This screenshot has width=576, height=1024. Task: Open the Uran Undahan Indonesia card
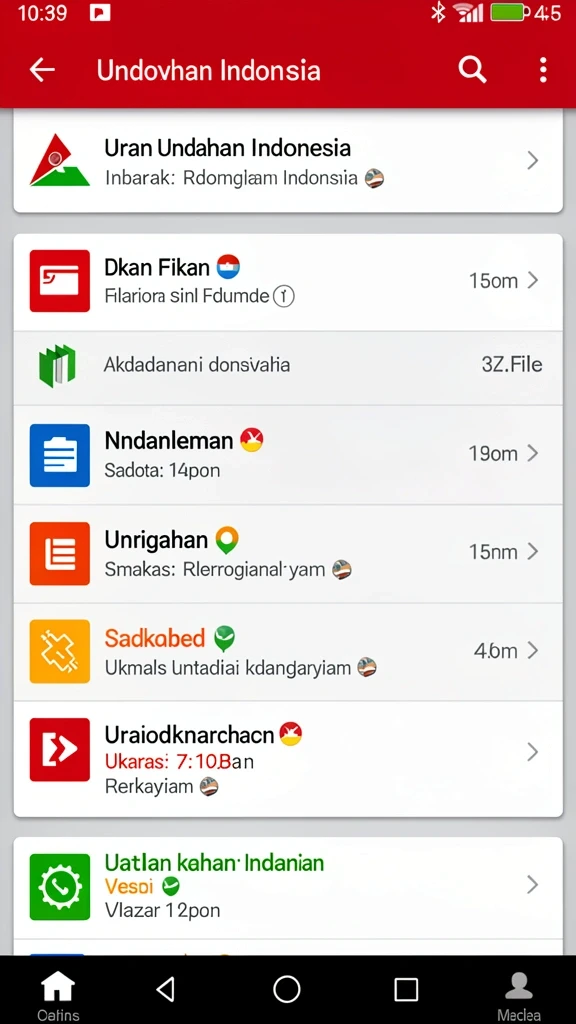point(288,161)
